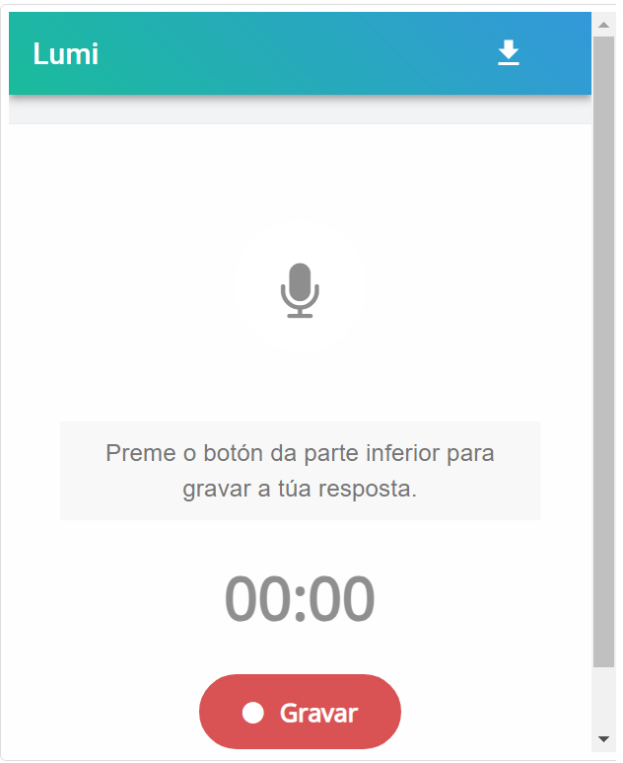The image size is (623, 763).
Task: Tap the scrollbar down arrow
Action: (x=603, y=739)
